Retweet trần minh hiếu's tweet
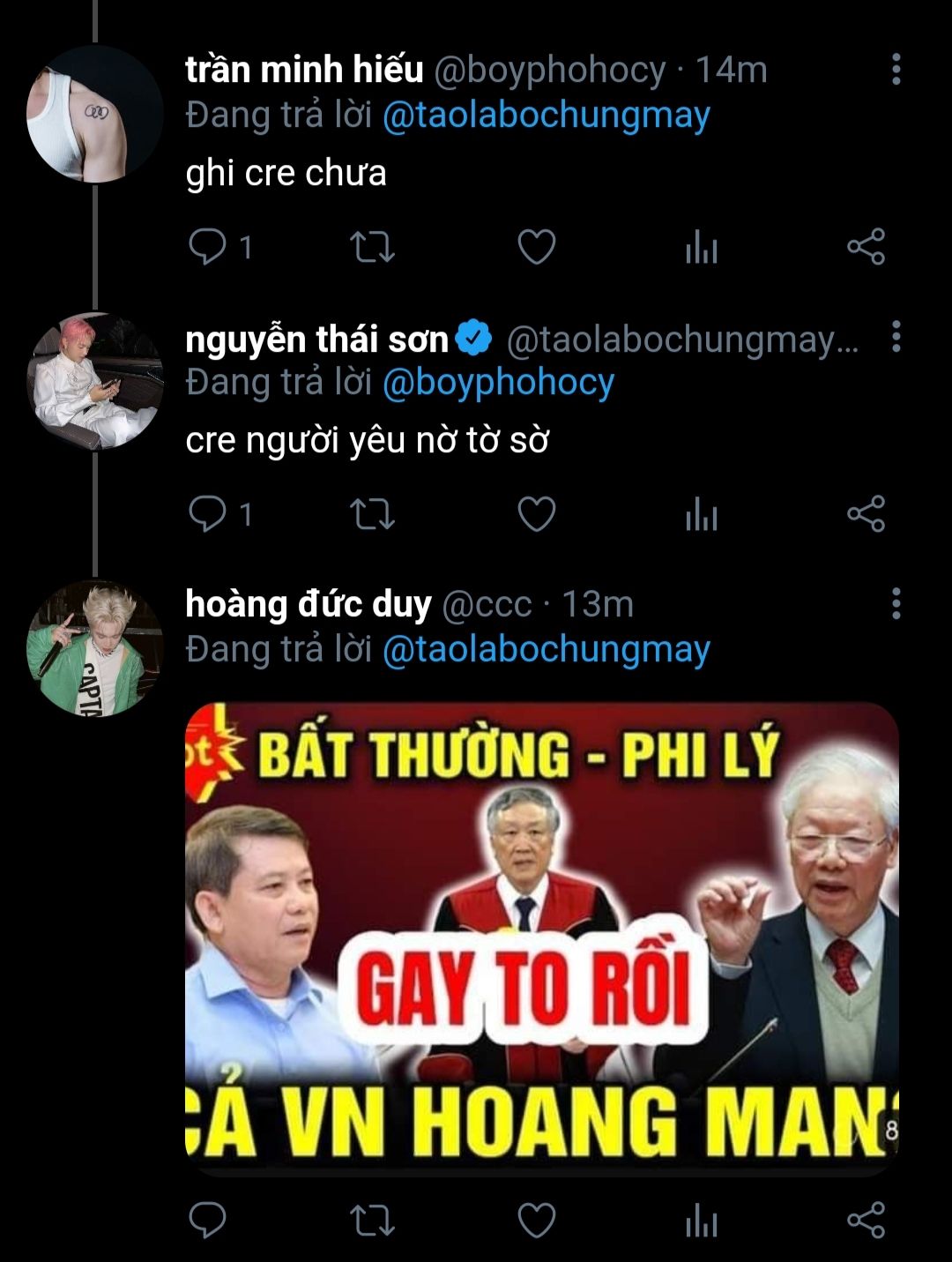The width and height of the screenshot is (952, 1262). click(372, 247)
